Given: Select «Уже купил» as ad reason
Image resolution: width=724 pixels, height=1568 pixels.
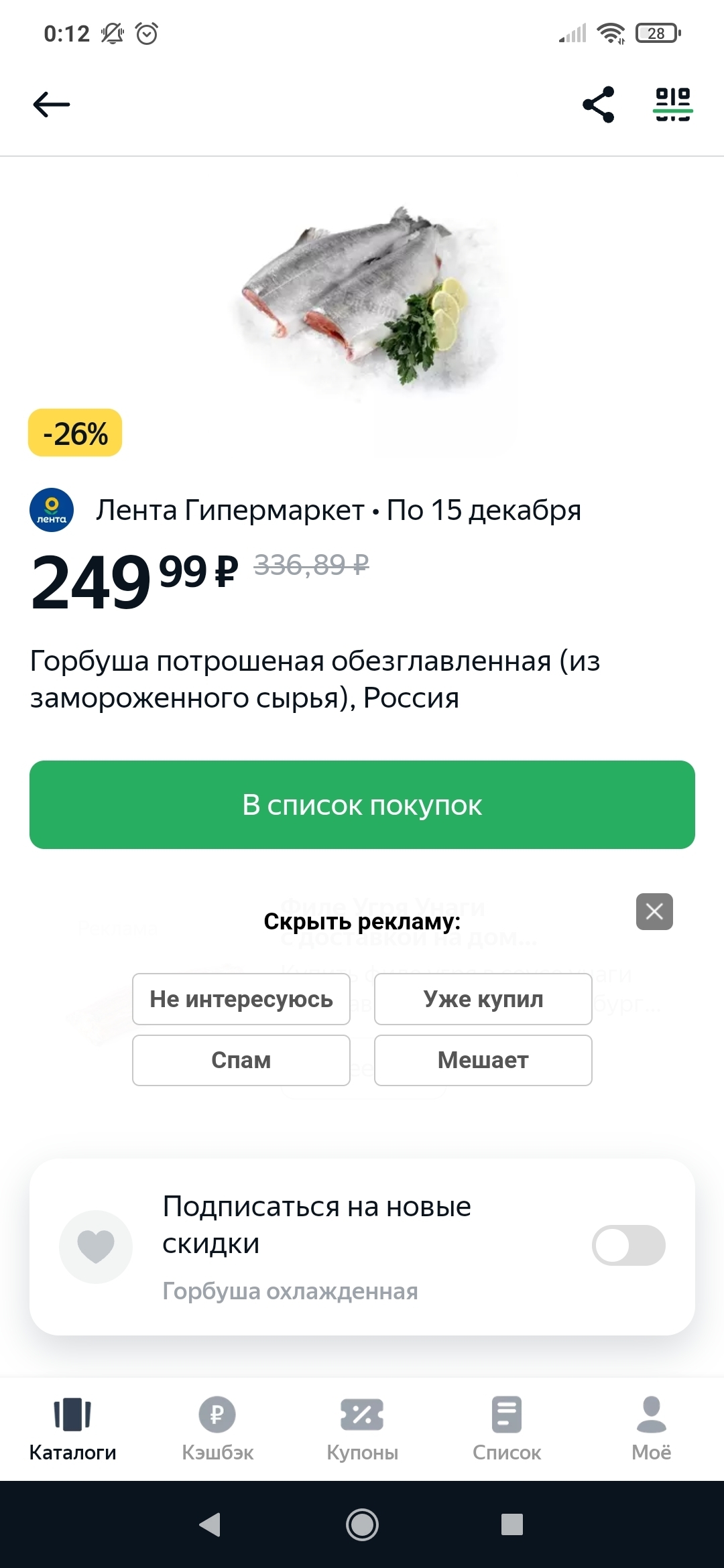Looking at the screenshot, I should point(483,999).
